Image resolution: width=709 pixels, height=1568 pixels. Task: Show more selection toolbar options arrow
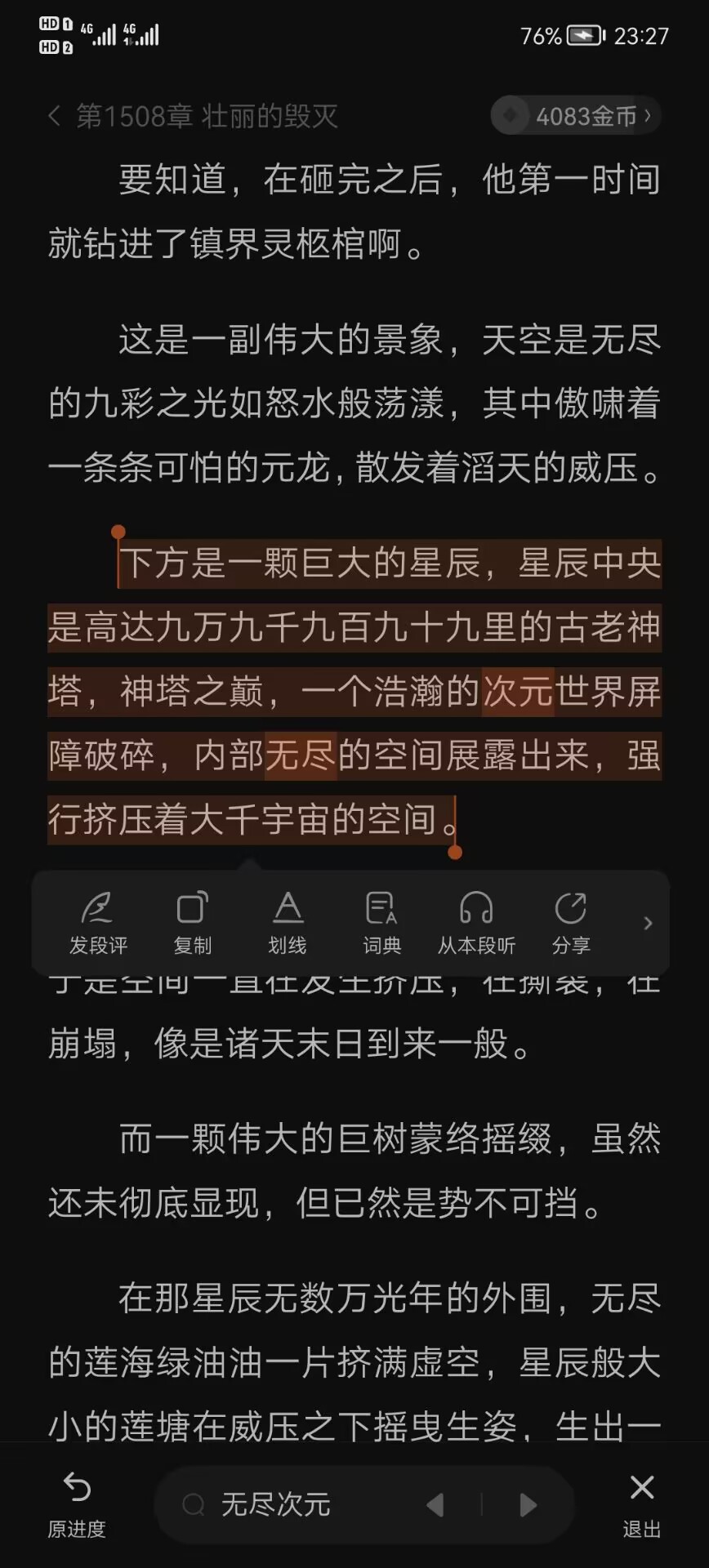pos(648,923)
